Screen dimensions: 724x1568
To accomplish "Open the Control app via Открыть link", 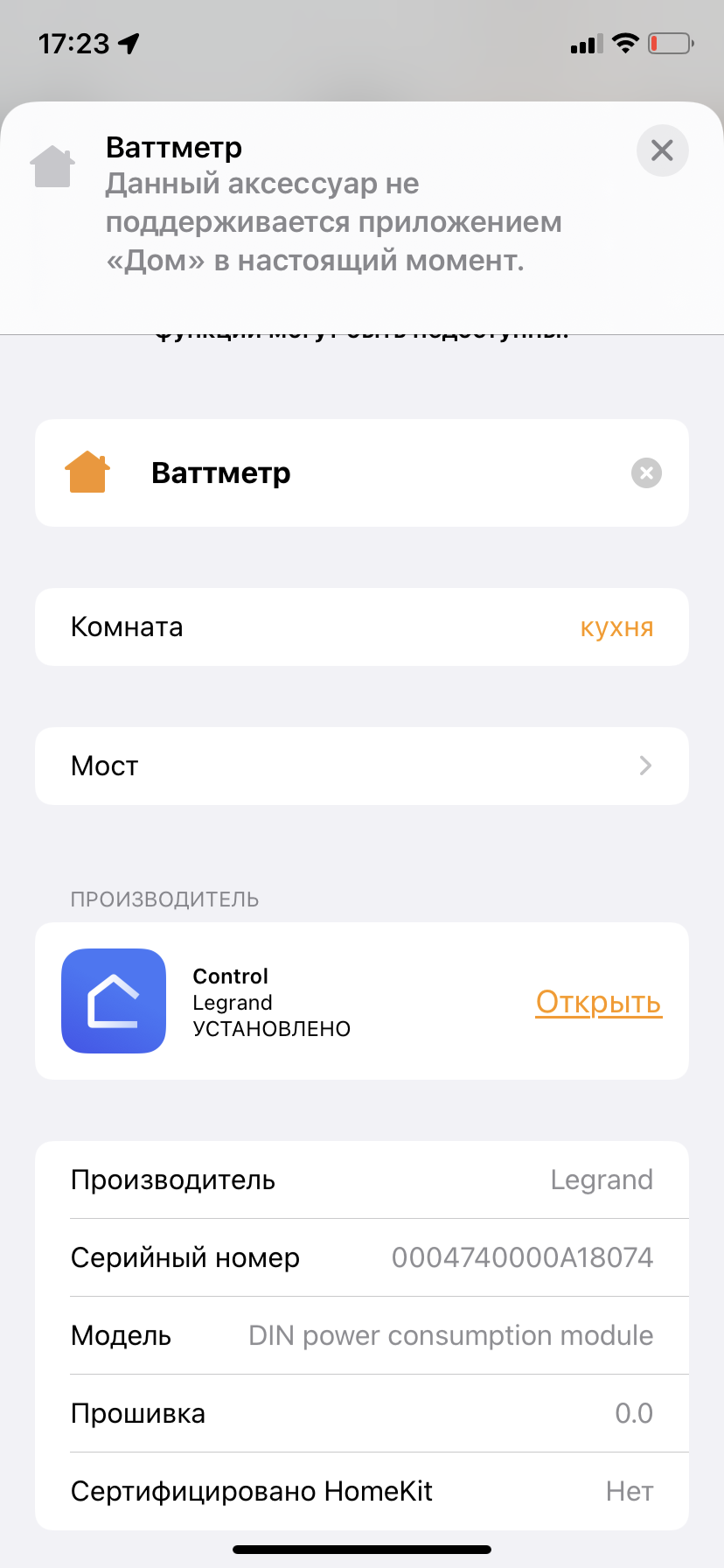I will (598, 1003).
